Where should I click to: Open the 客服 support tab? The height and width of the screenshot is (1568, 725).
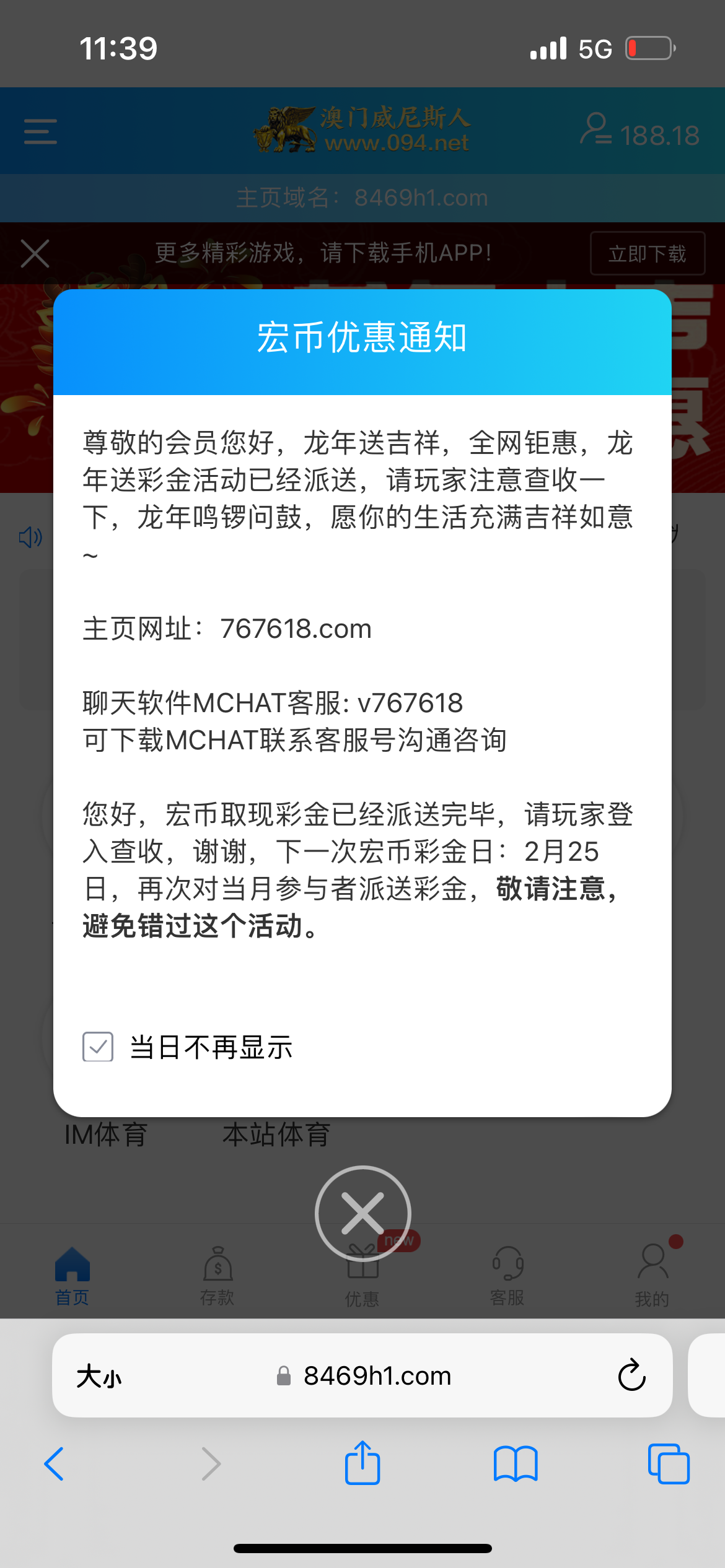[x=507, y=1276]
